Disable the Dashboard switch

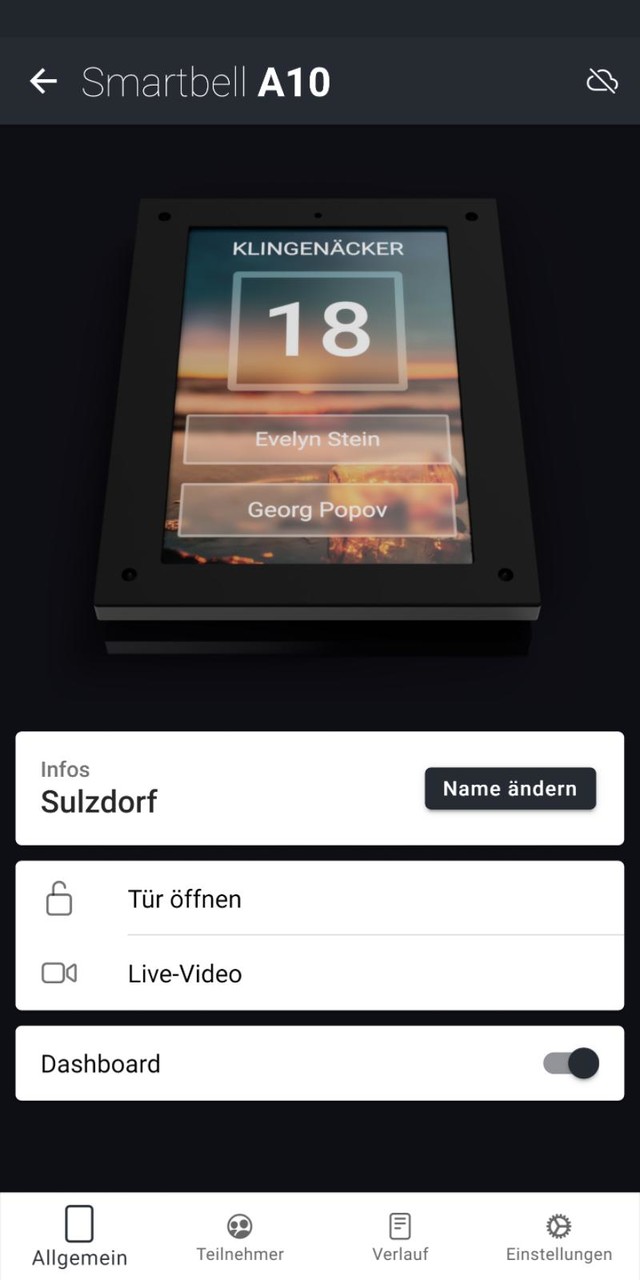coord(571,1063)
